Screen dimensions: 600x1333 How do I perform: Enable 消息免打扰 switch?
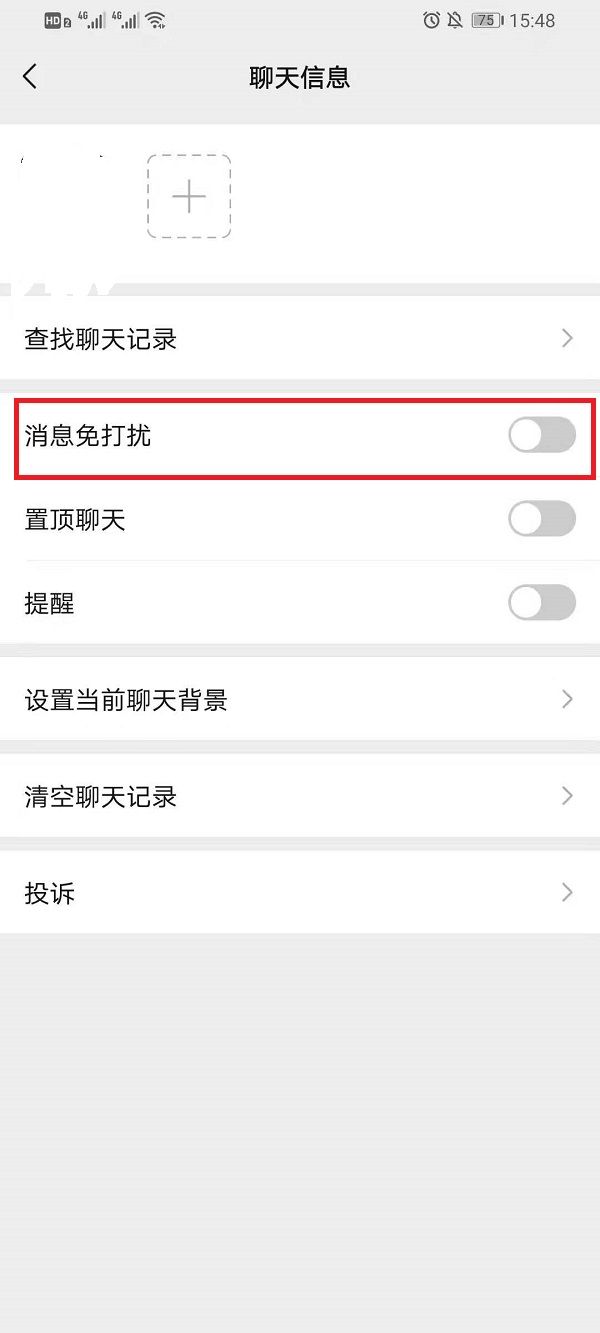(x=541, y=436)
